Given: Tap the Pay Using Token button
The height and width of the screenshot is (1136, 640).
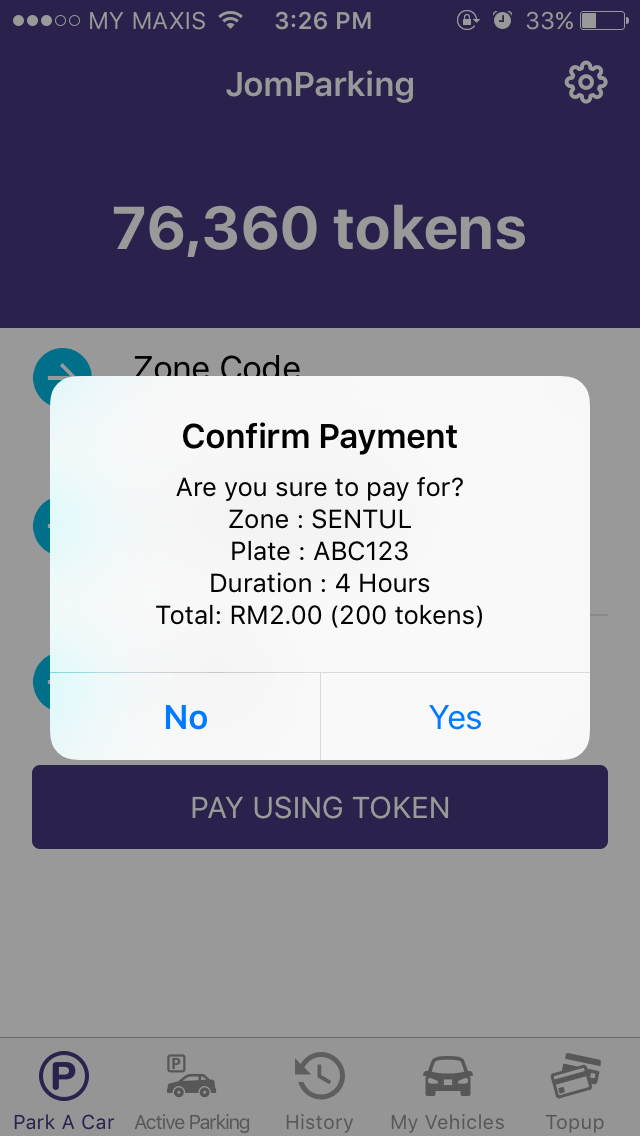Looking at the screenshot, I should (x=320, y=807).
